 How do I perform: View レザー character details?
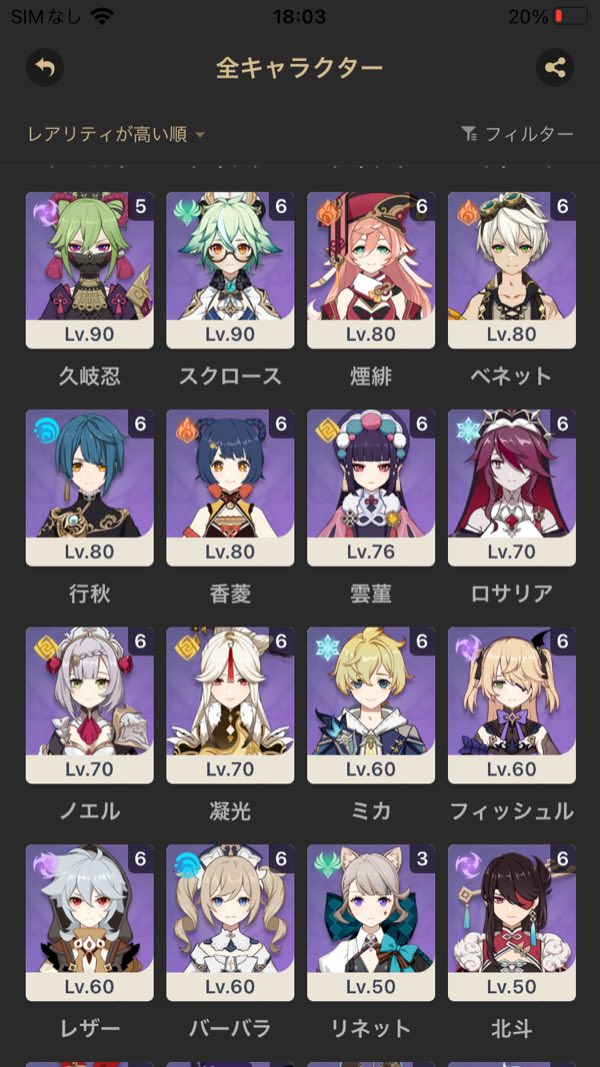click(90, 922)
